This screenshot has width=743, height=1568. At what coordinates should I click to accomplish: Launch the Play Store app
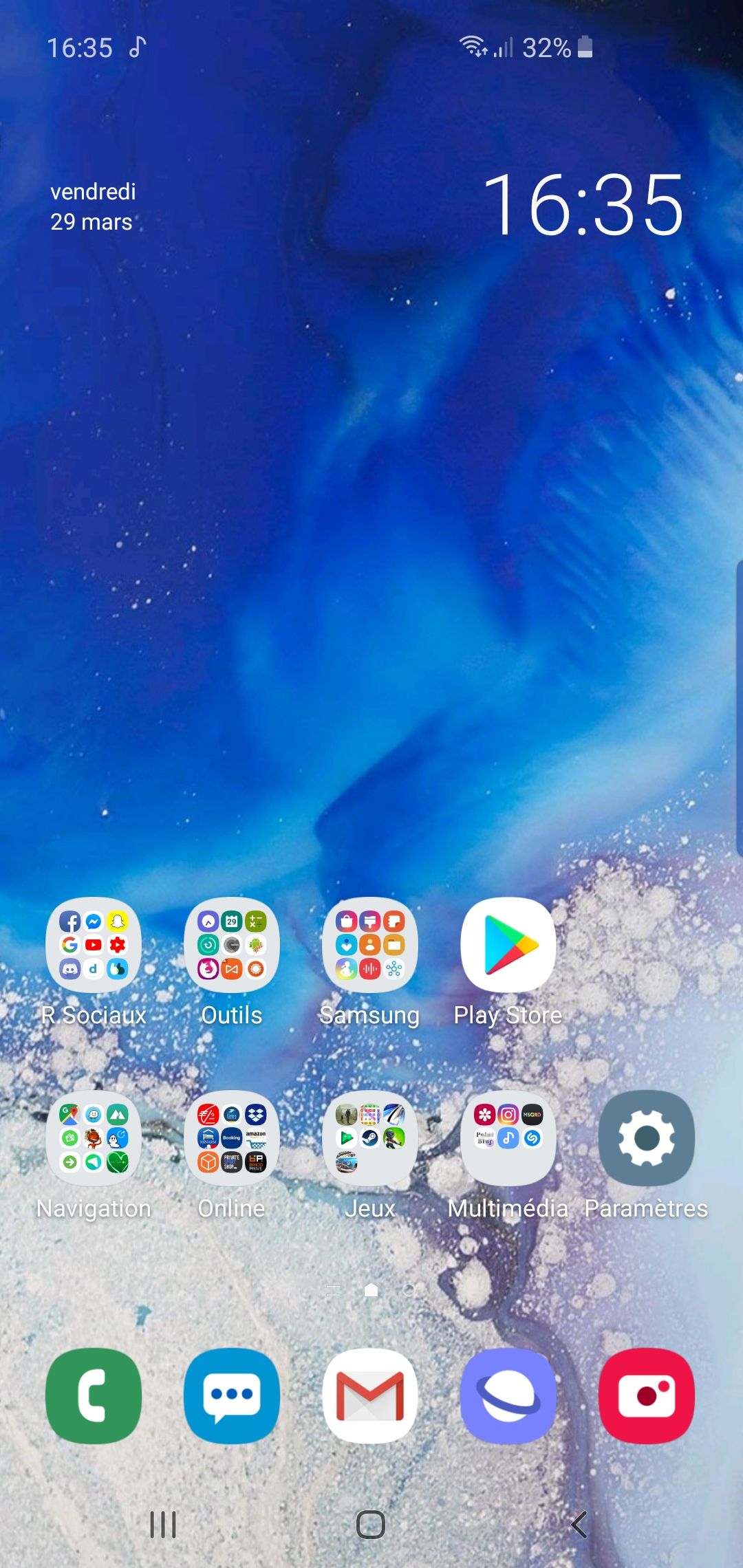pos(508,945)
